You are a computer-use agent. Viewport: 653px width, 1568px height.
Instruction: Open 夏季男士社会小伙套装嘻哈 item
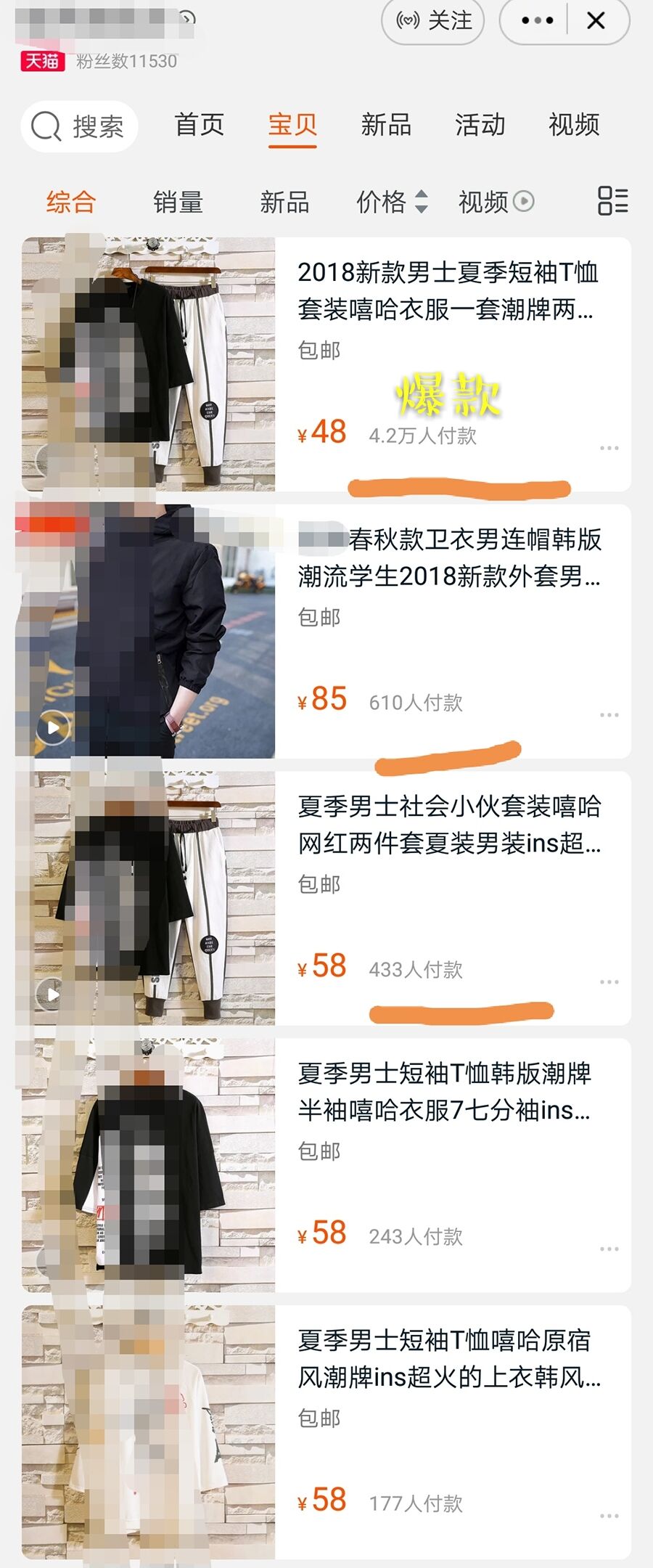pos(449,825)
